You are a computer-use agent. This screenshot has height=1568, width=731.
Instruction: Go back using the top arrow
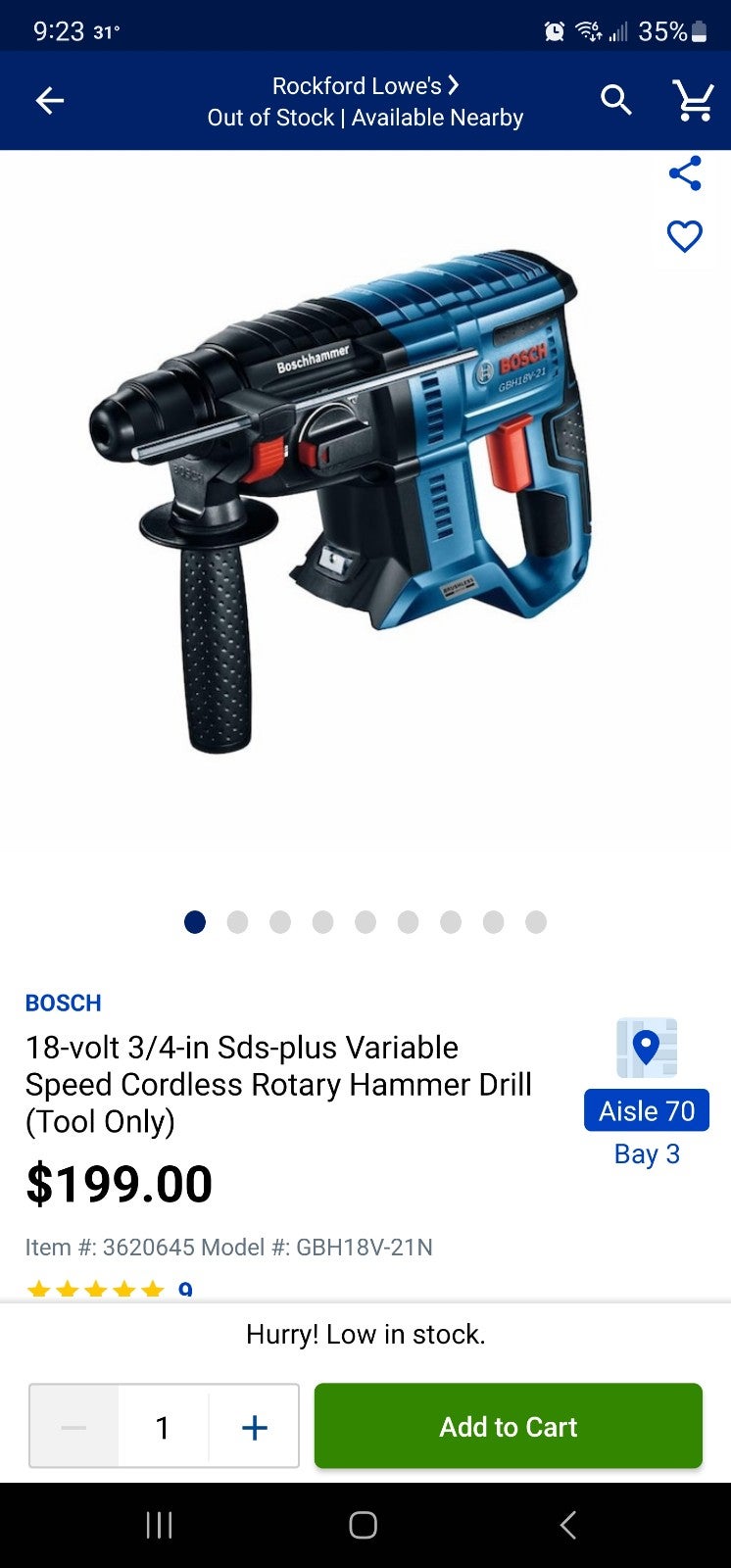click(x=49, y=100)
